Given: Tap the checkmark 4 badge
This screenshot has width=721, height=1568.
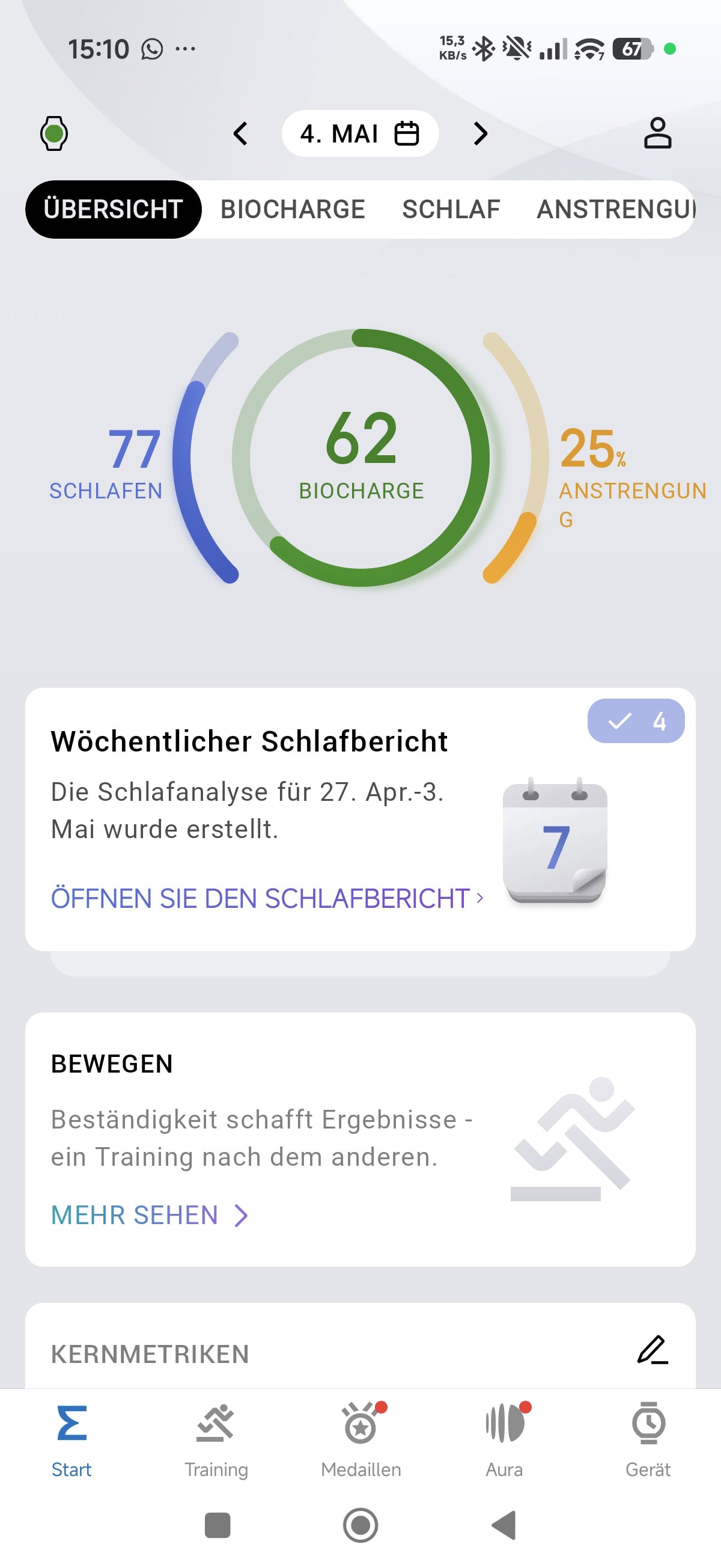Looking at the screenshot, I should [636, 721].
